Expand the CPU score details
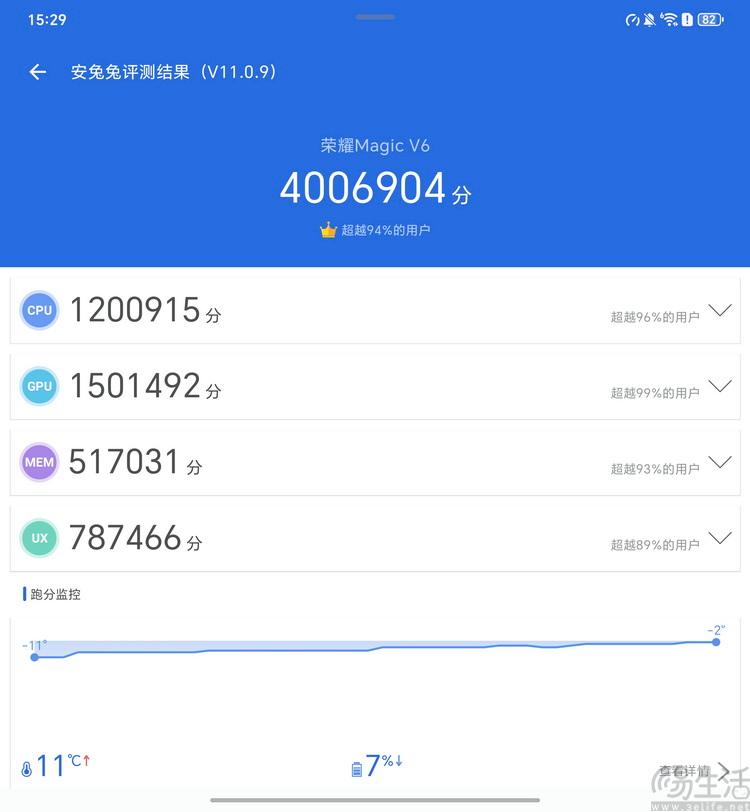 click(719, 310)
